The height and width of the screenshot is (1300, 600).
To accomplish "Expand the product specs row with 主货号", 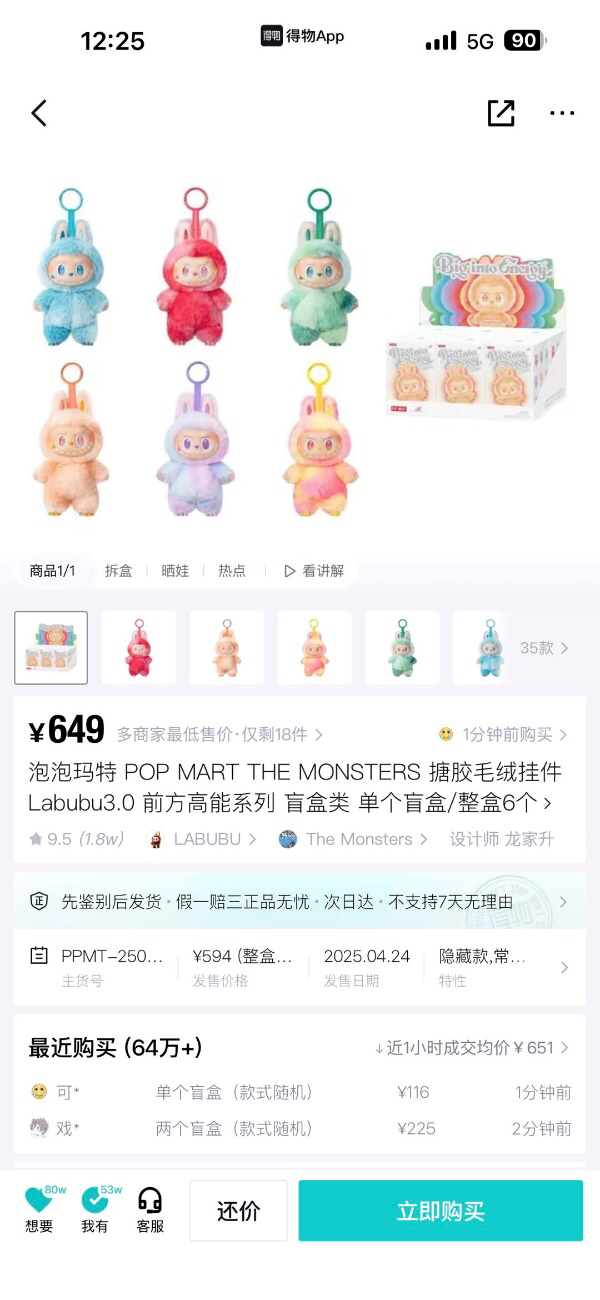I will pos(300,967).
